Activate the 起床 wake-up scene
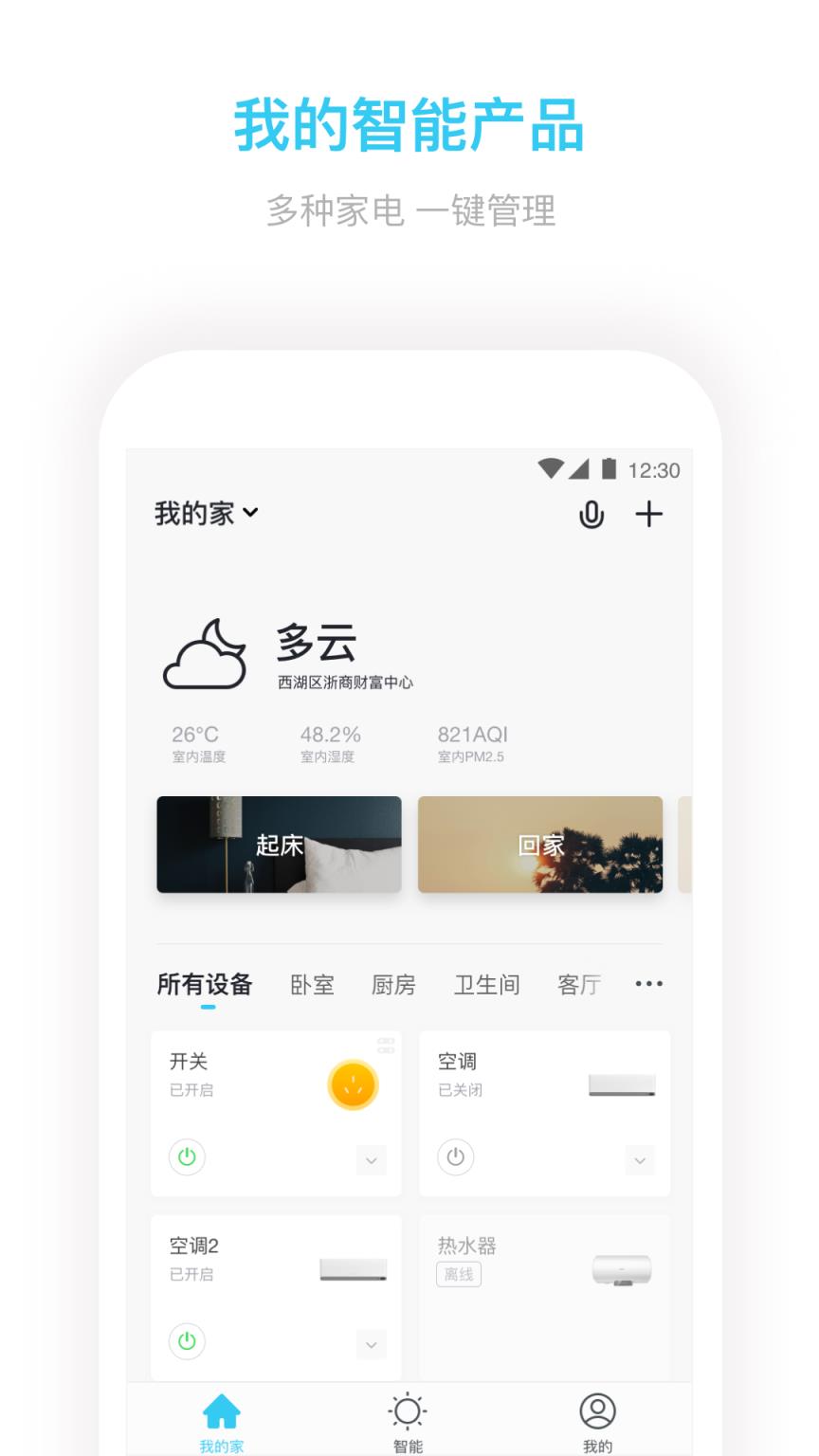The height and width of the screenshot is (1456, 819). point(279,845)
